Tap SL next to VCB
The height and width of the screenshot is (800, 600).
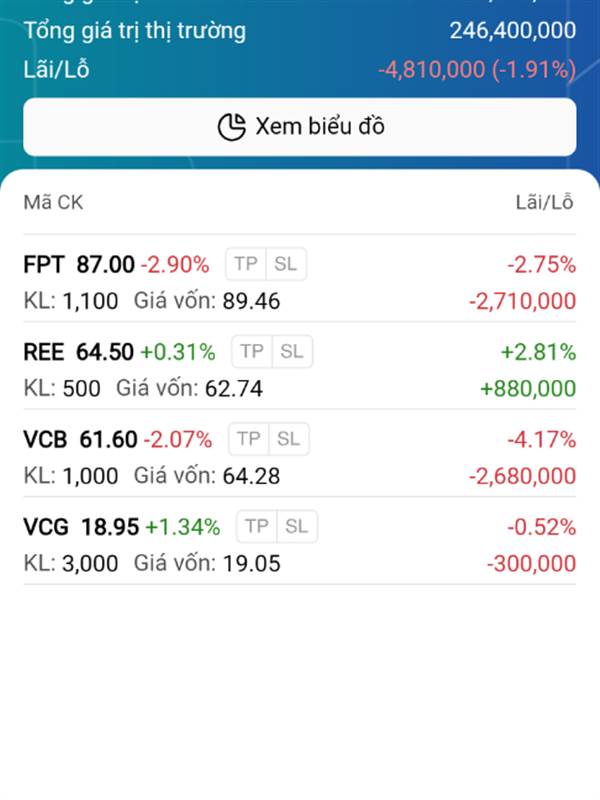click(x=288, y=438)
